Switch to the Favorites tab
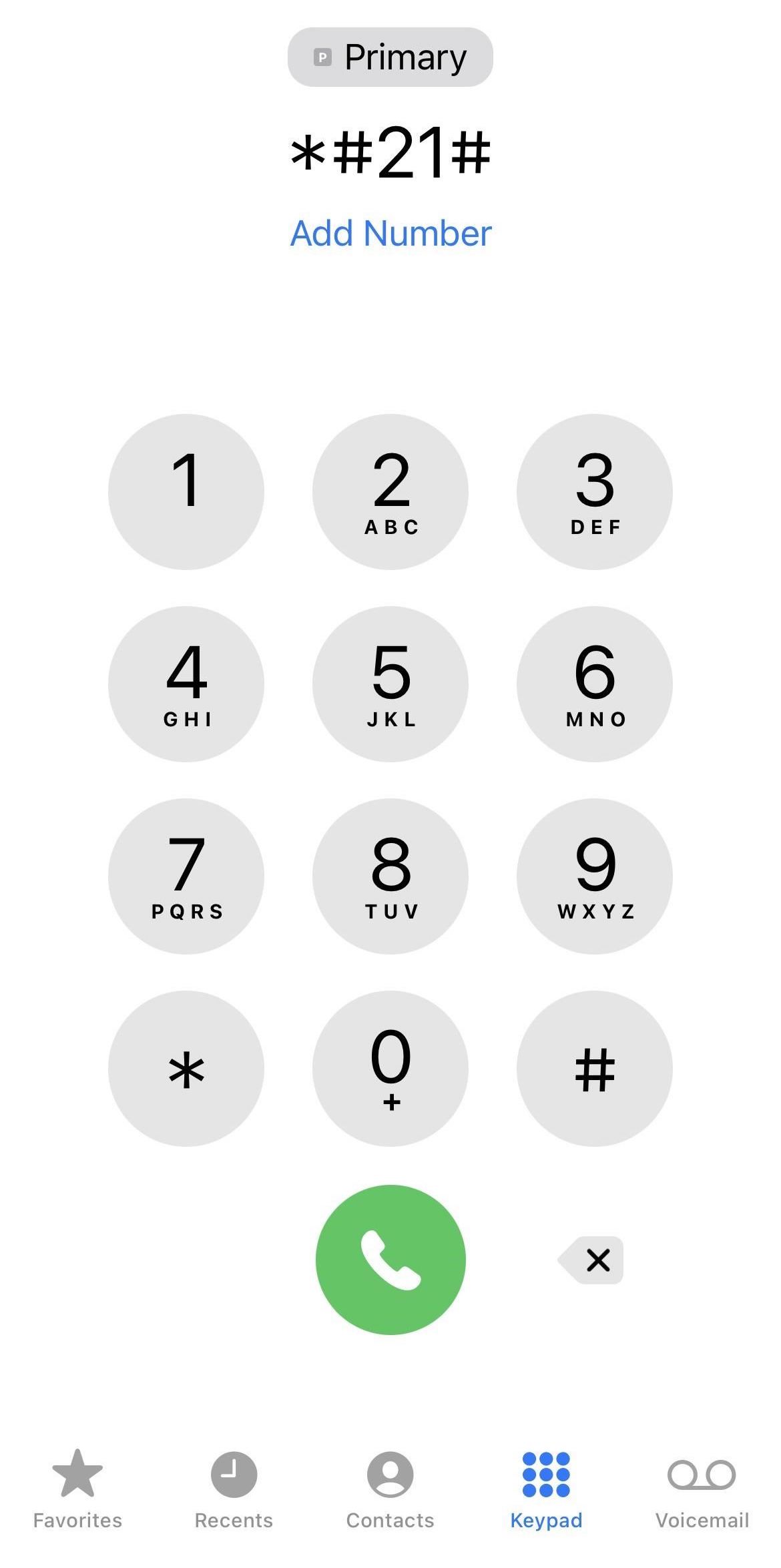Screen dimensions: 781x1568 pyautogui.click(x=77, y=1489)
